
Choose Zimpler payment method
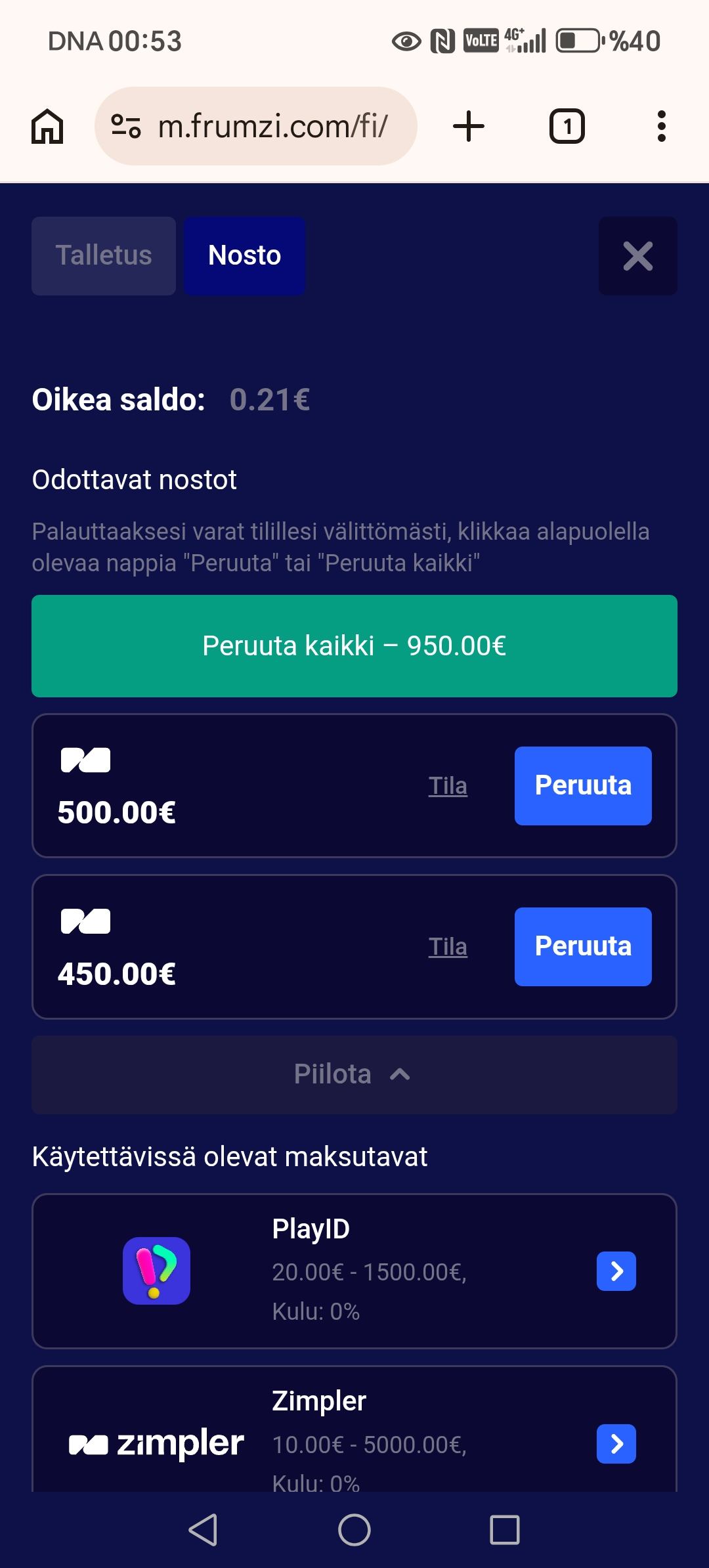click(x=616, y=1443)
